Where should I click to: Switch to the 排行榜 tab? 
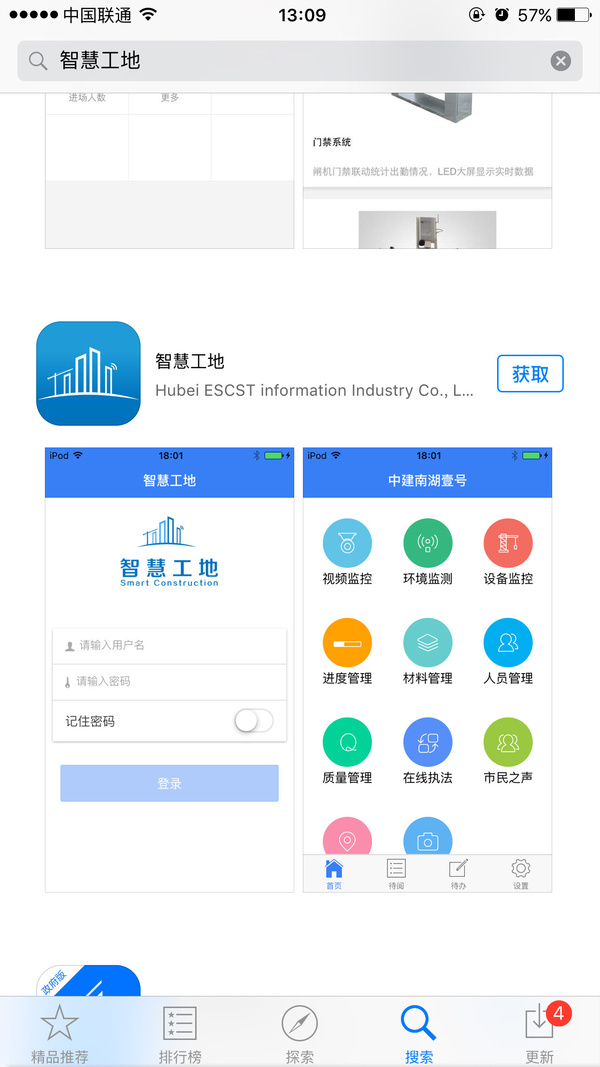coord(180,1034)
